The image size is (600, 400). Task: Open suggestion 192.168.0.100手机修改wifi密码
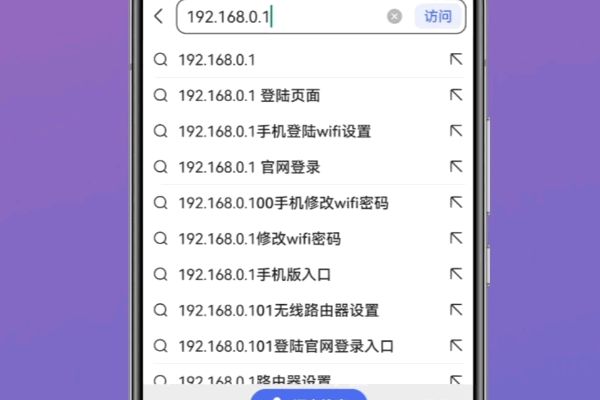click(x=283, y=203)
